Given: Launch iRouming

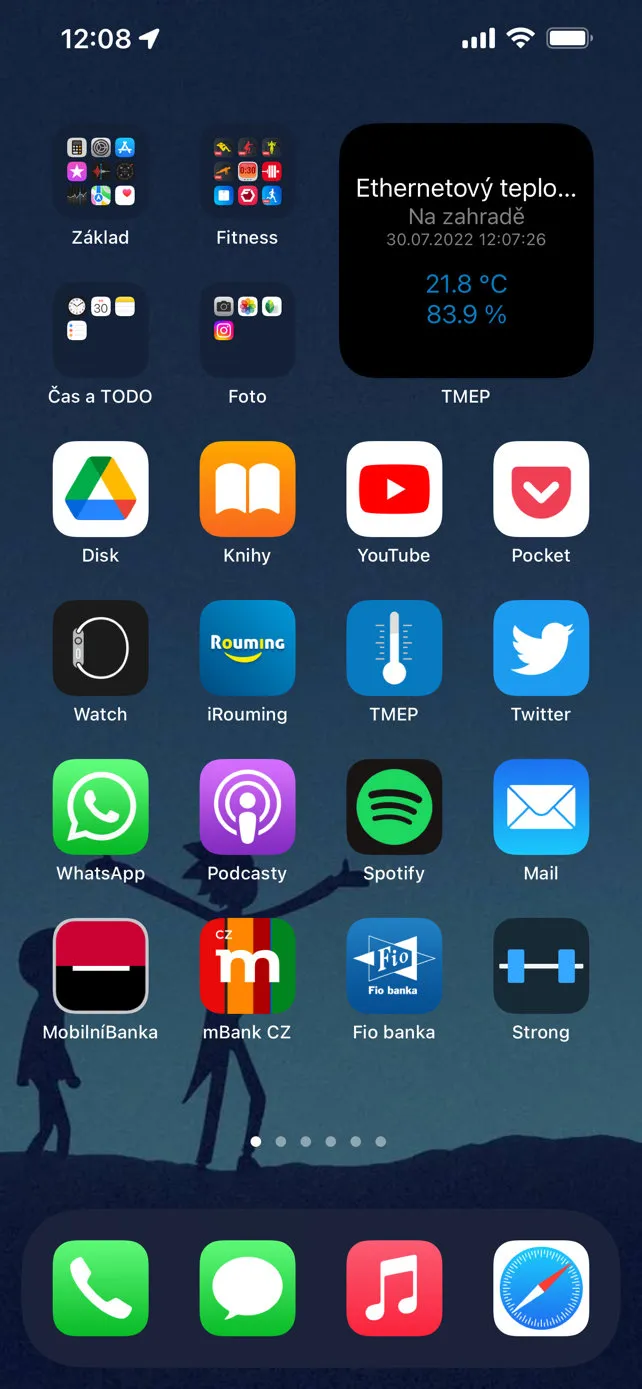Looking at the screenshot, I should pos(247,648).
